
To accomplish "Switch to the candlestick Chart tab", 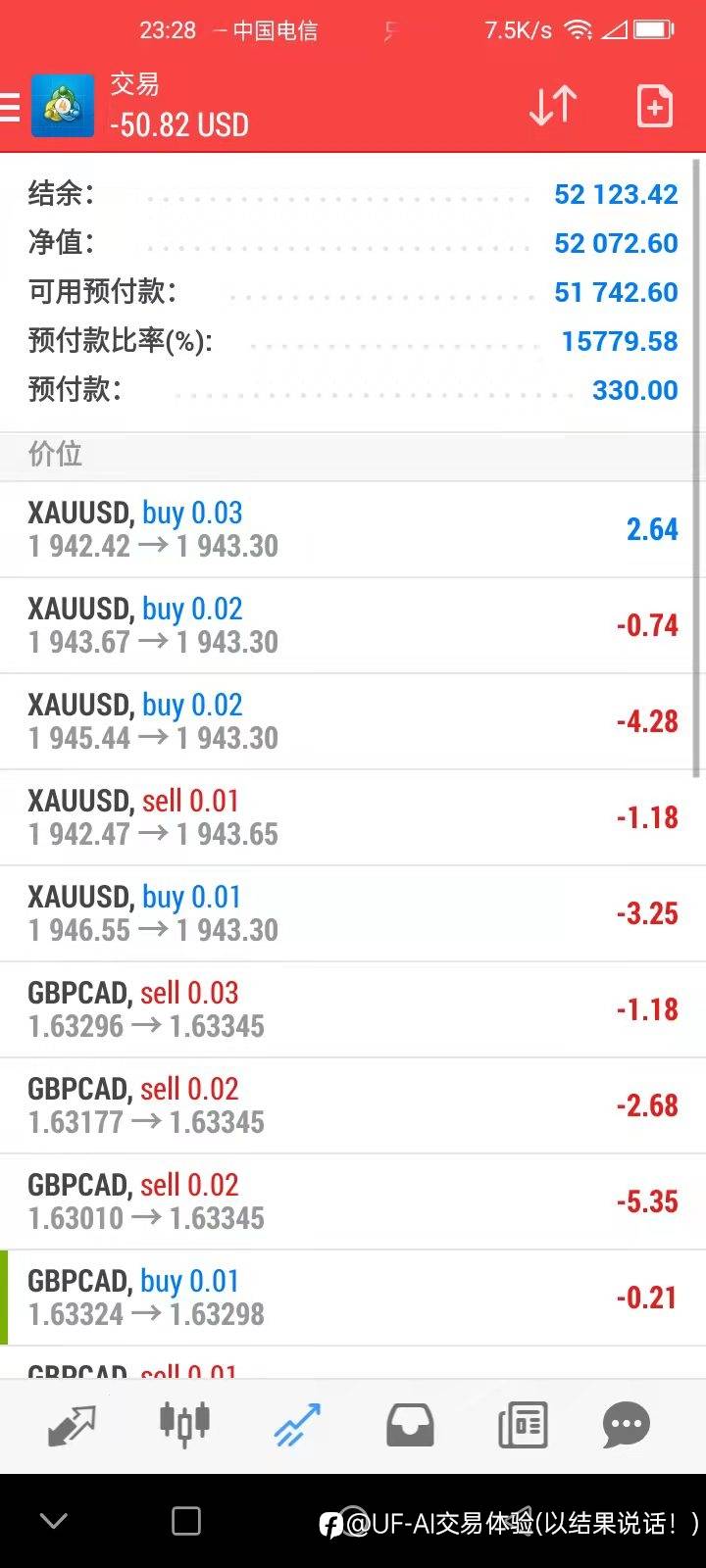I will point(184,1424).
